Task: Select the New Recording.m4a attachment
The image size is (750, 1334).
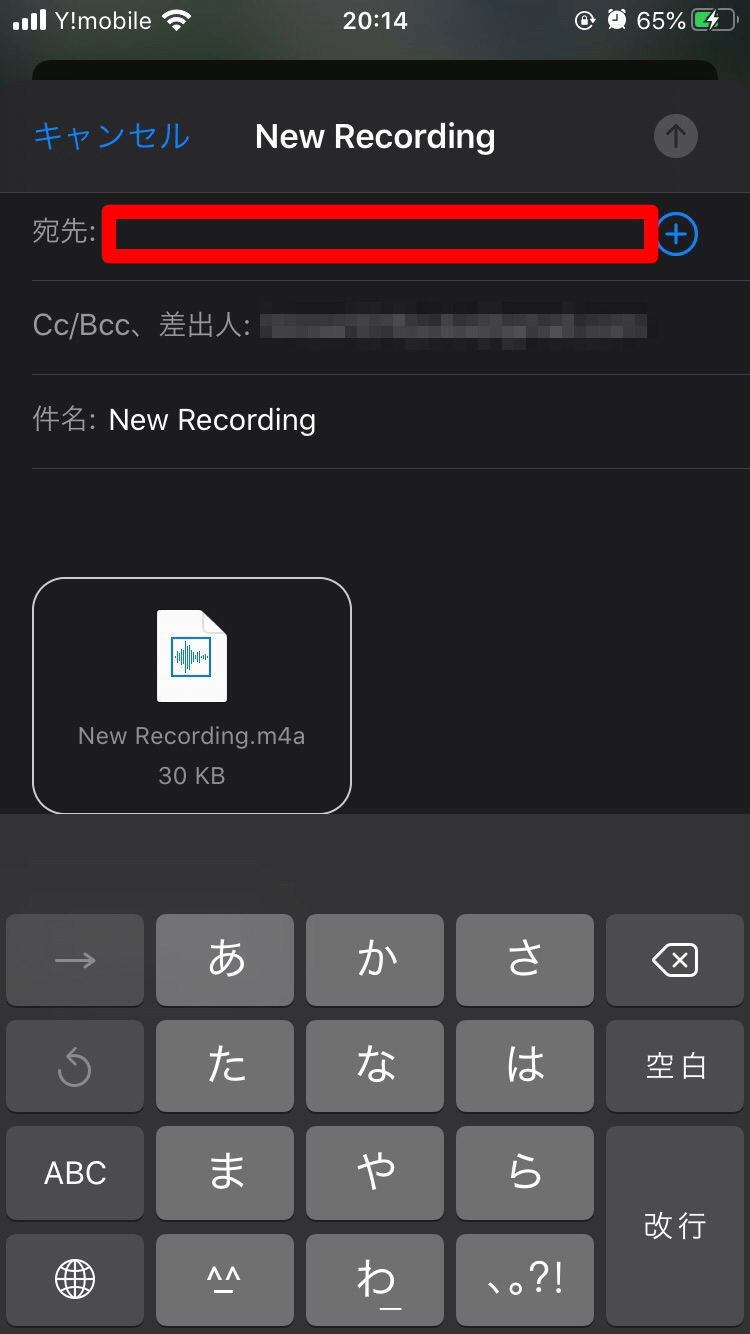Action: (x=191, y=695)
